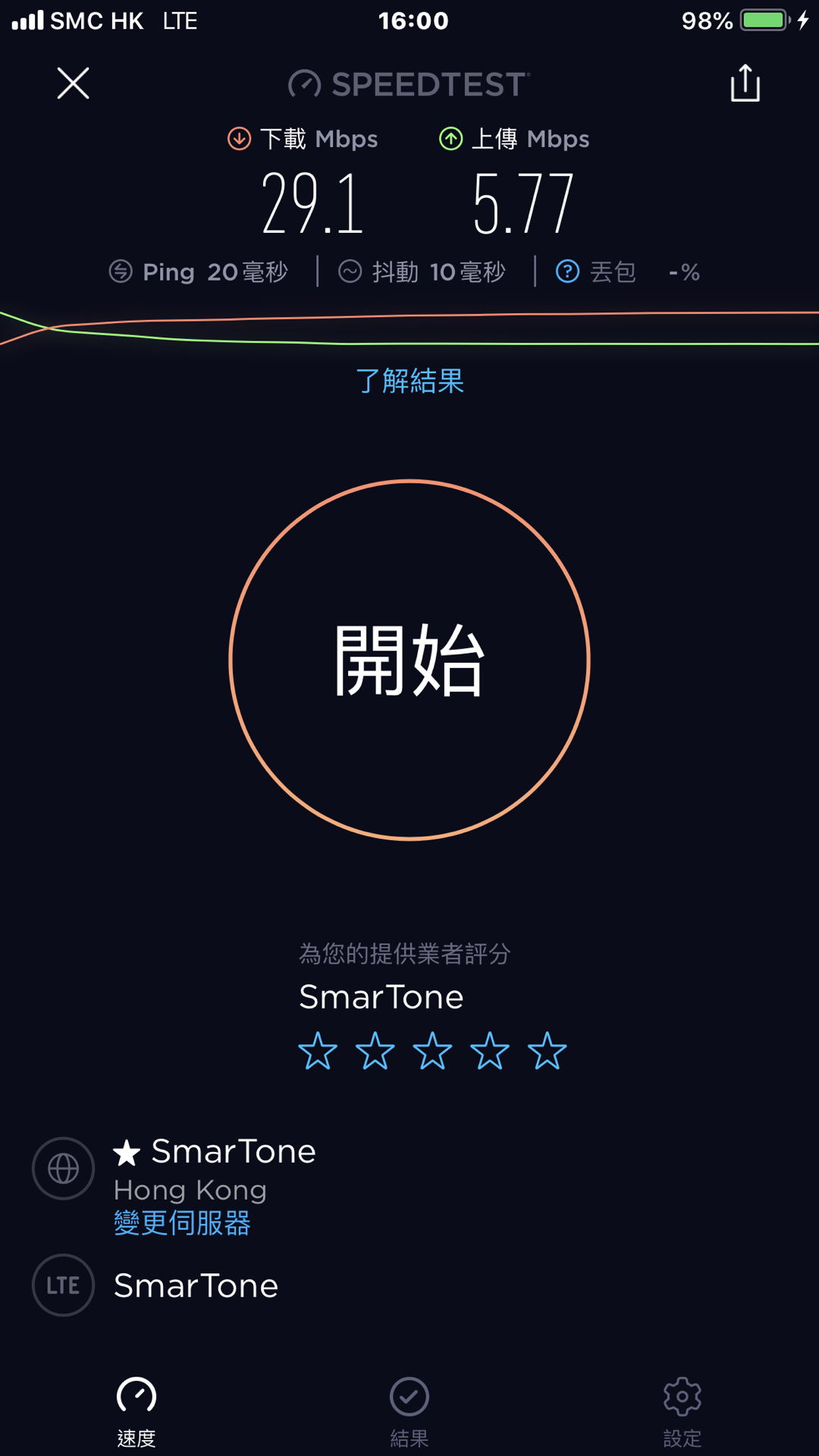
Task: Tap the packet loss question mark icon
Action: (x=567, y=271)
